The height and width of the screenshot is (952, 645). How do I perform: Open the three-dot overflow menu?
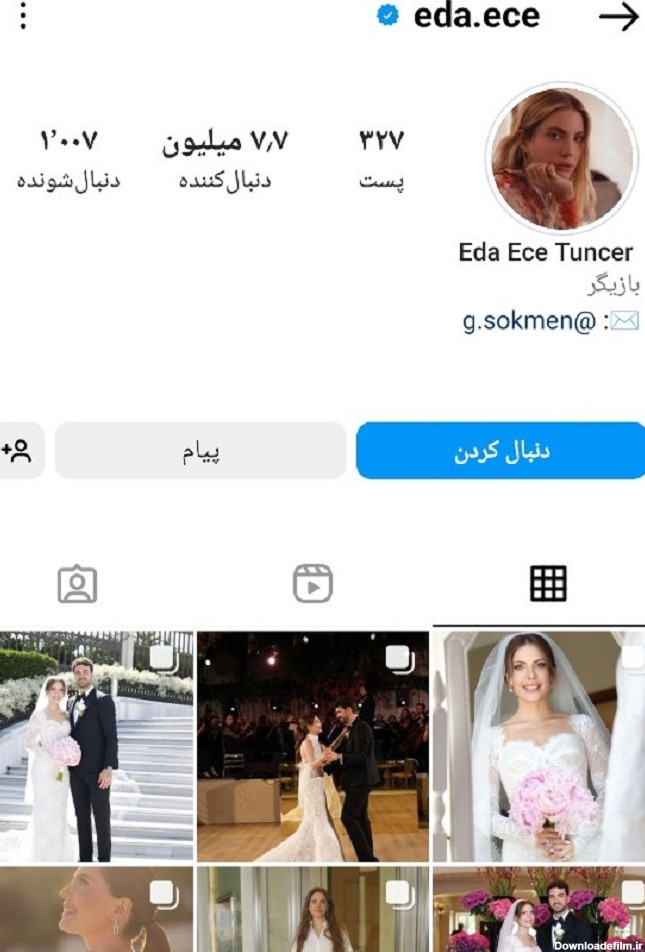[x=23, y=16]
